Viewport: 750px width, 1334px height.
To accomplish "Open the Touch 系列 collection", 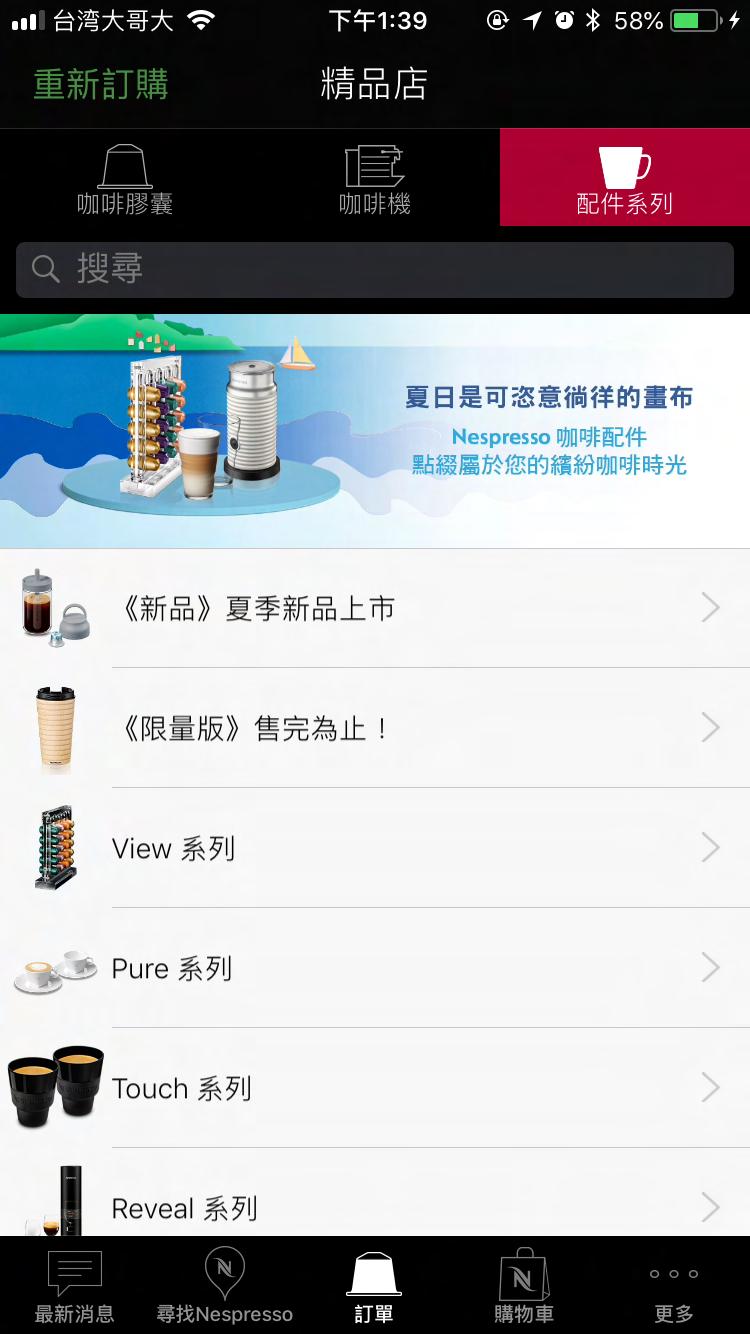I will 375,1088.
